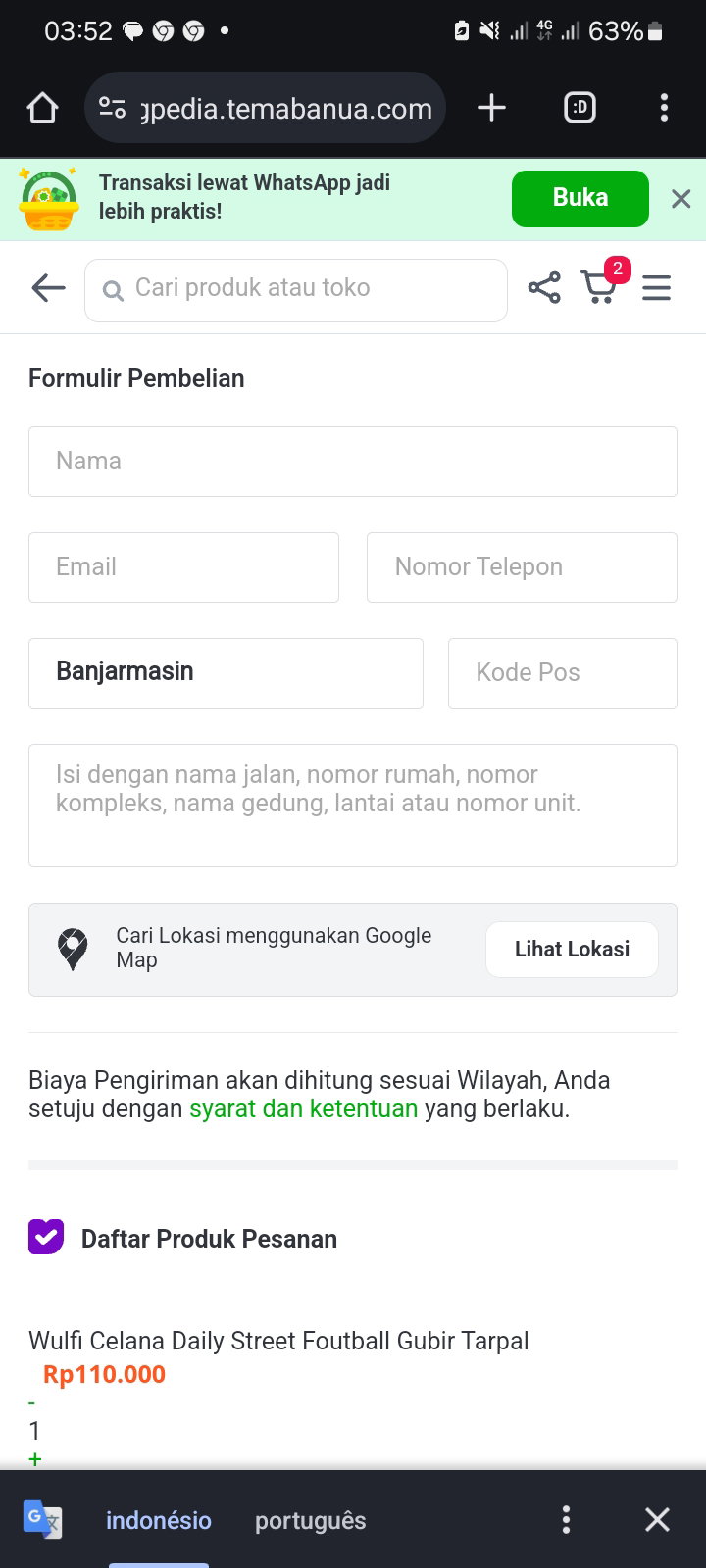Open a new browser tab
Screen dimensions: 706x1568
491,108
